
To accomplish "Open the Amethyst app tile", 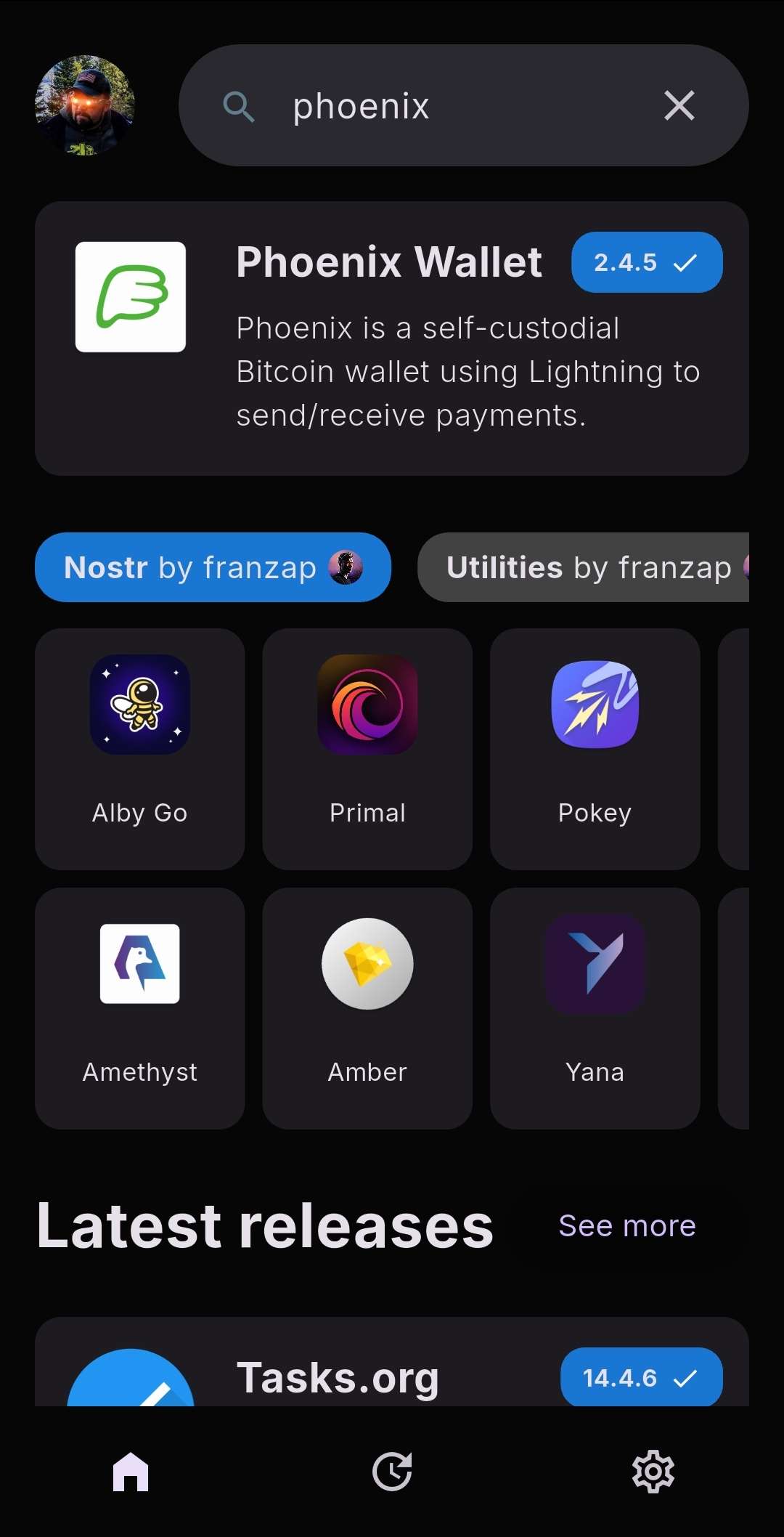I will (x=140, y=1007).
